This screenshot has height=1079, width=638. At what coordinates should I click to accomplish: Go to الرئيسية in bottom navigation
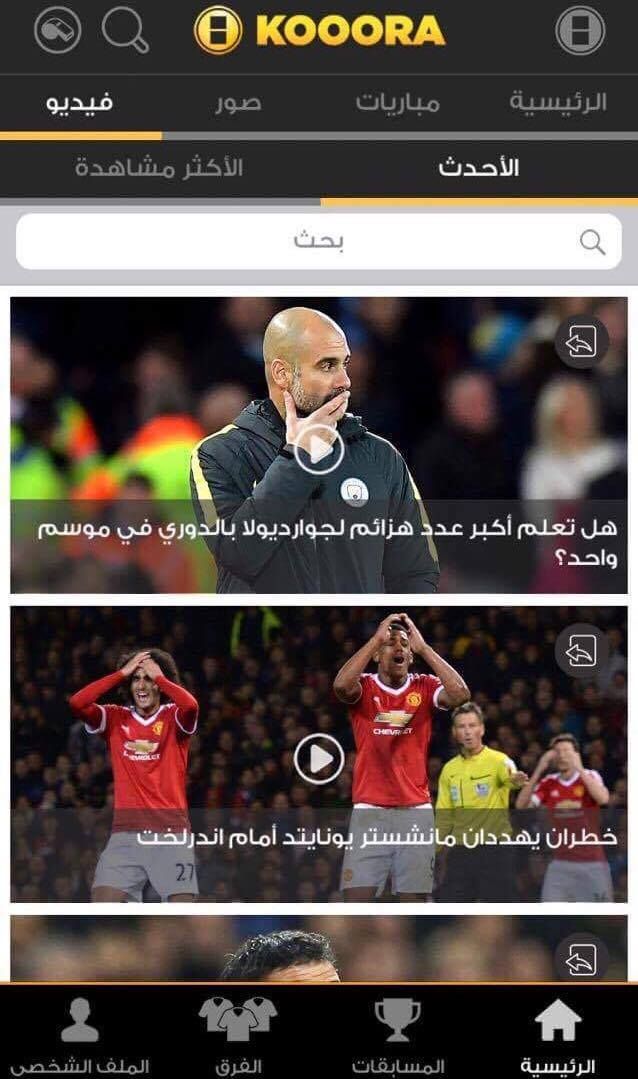pos(557,1034)
